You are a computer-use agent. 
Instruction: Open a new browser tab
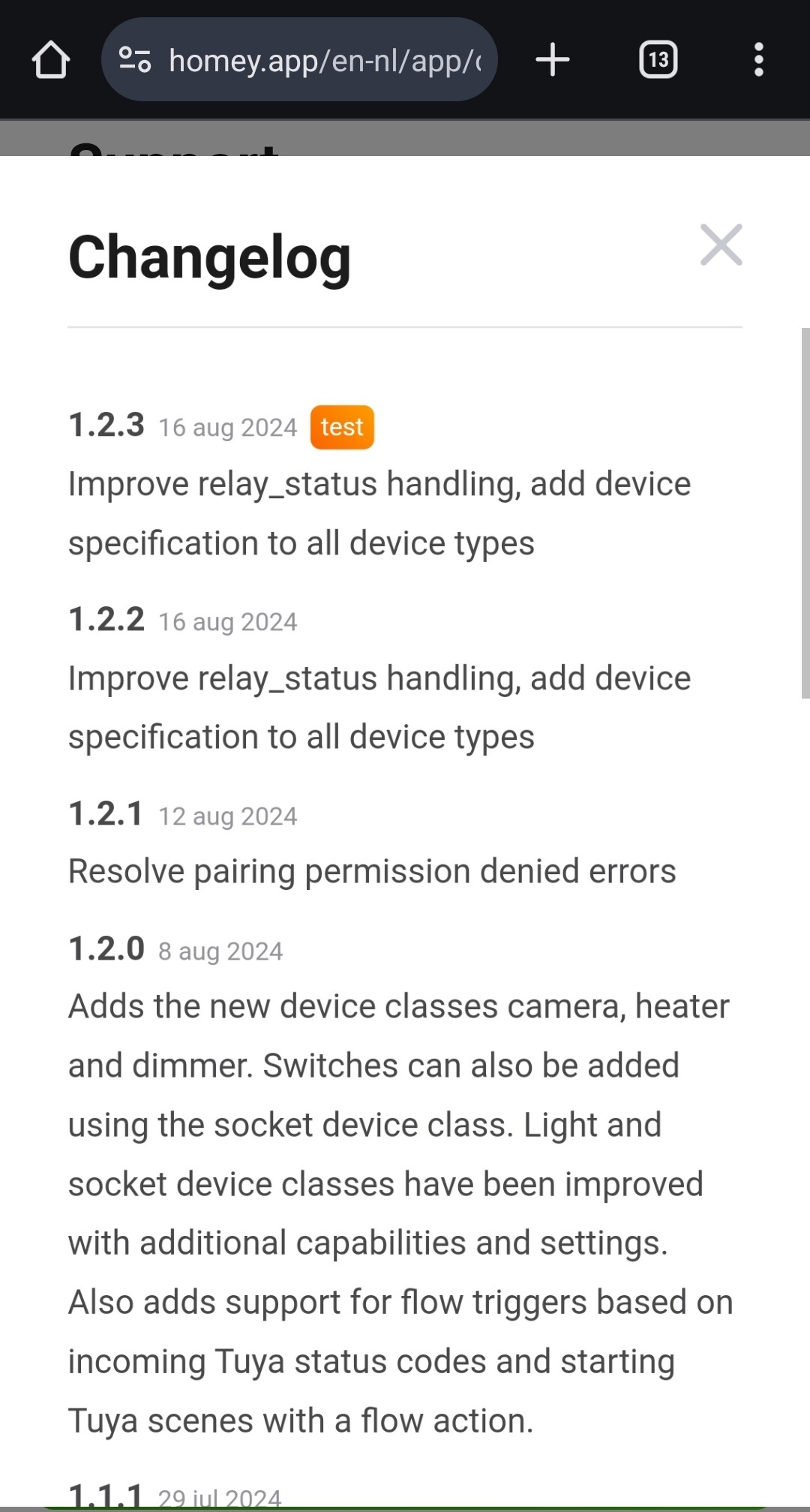[553, 60]
